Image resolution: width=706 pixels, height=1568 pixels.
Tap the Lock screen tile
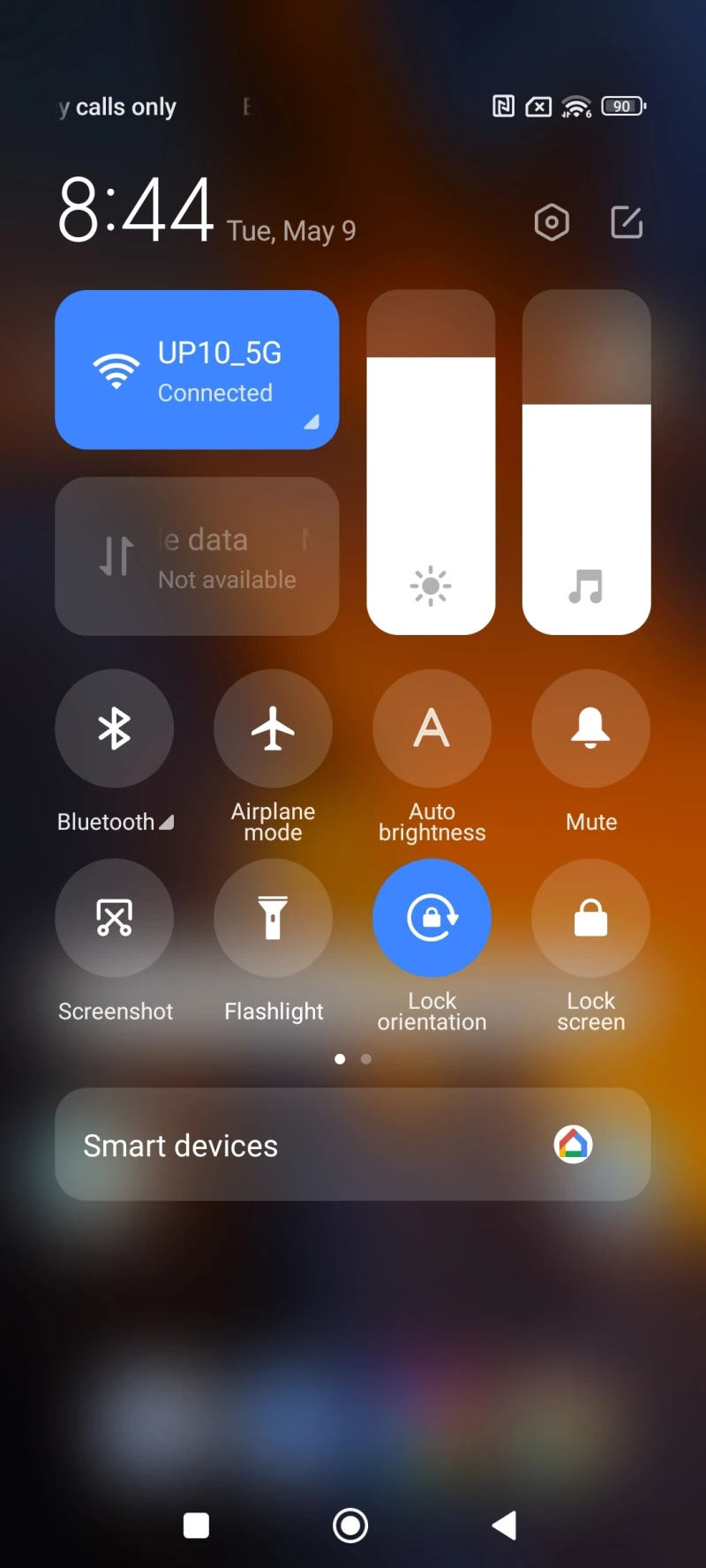click(590, 918)
